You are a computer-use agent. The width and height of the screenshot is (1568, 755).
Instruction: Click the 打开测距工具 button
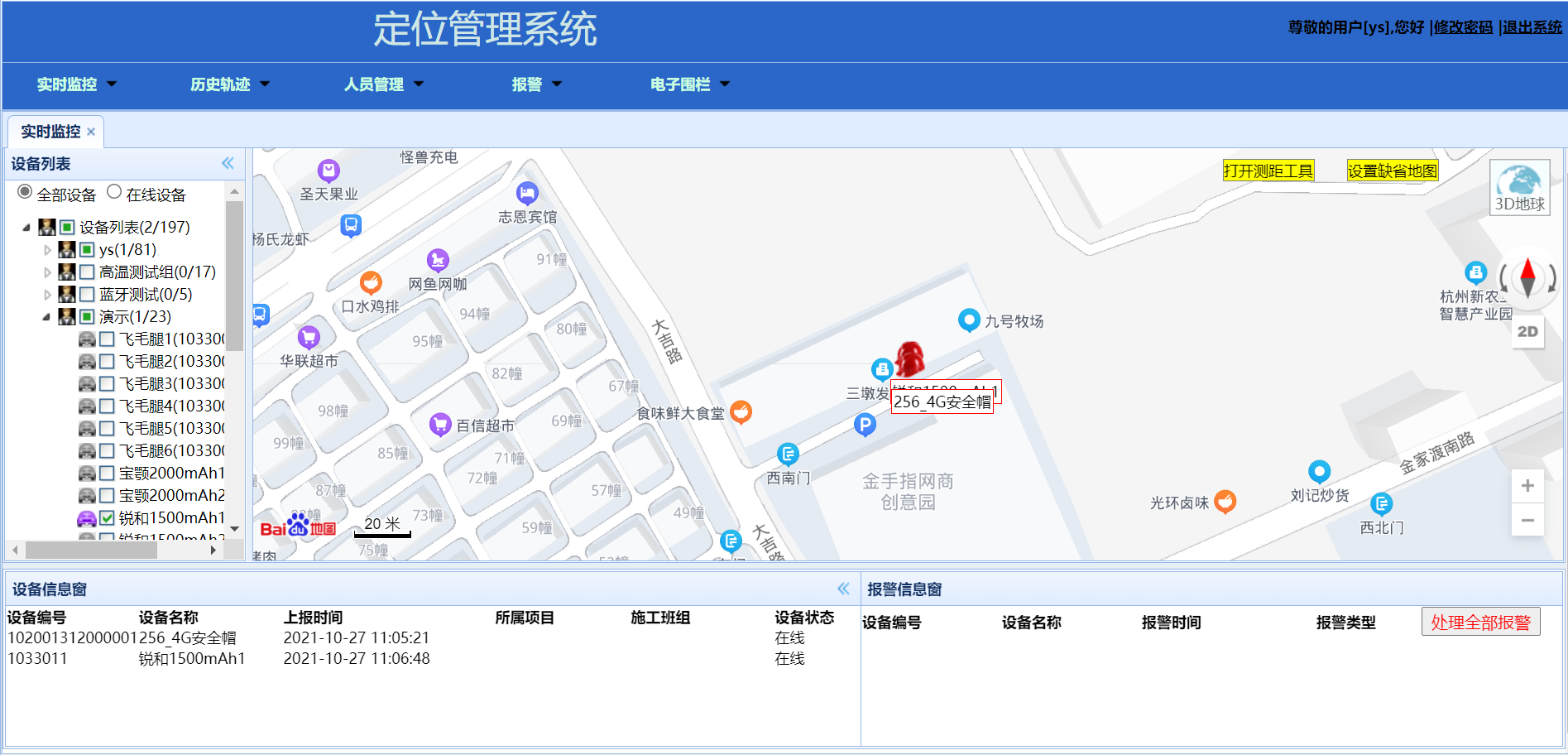(1268, 171)
